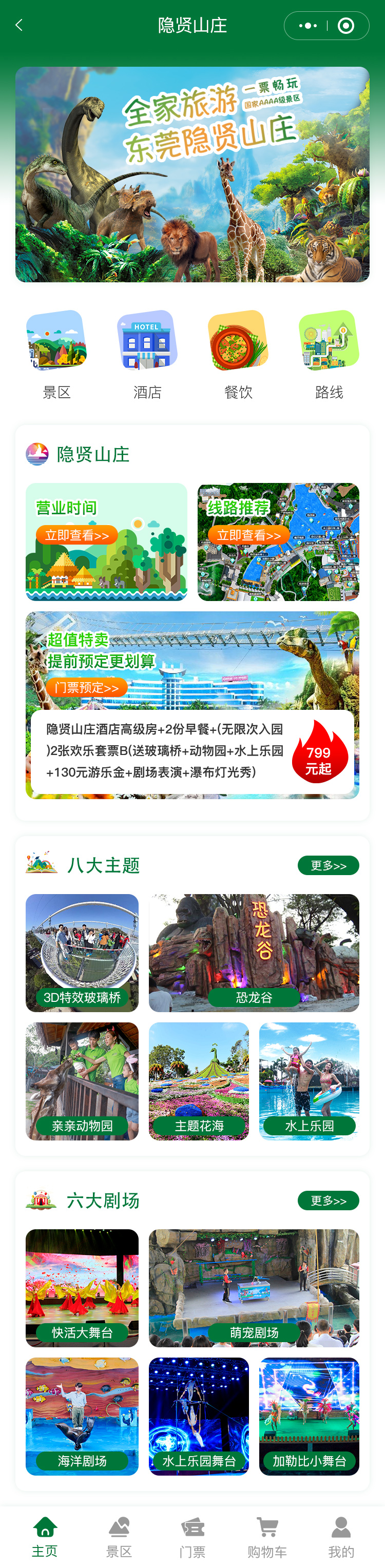
Task: Open the 水上乐园 theme tile
Action: (x=309, y=1080)
